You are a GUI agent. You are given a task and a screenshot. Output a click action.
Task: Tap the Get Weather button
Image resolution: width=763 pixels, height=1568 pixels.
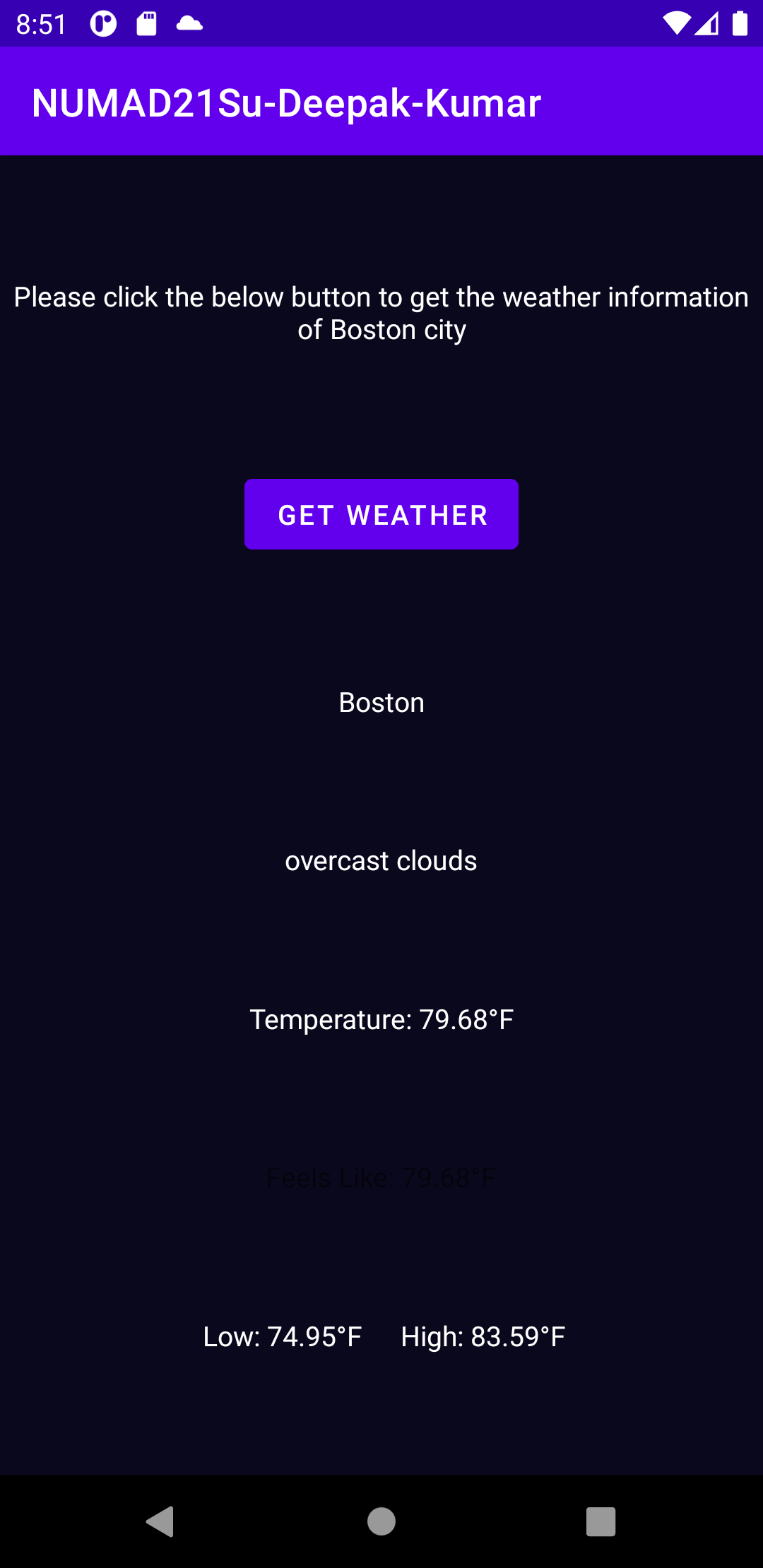[x=381, y=514]
